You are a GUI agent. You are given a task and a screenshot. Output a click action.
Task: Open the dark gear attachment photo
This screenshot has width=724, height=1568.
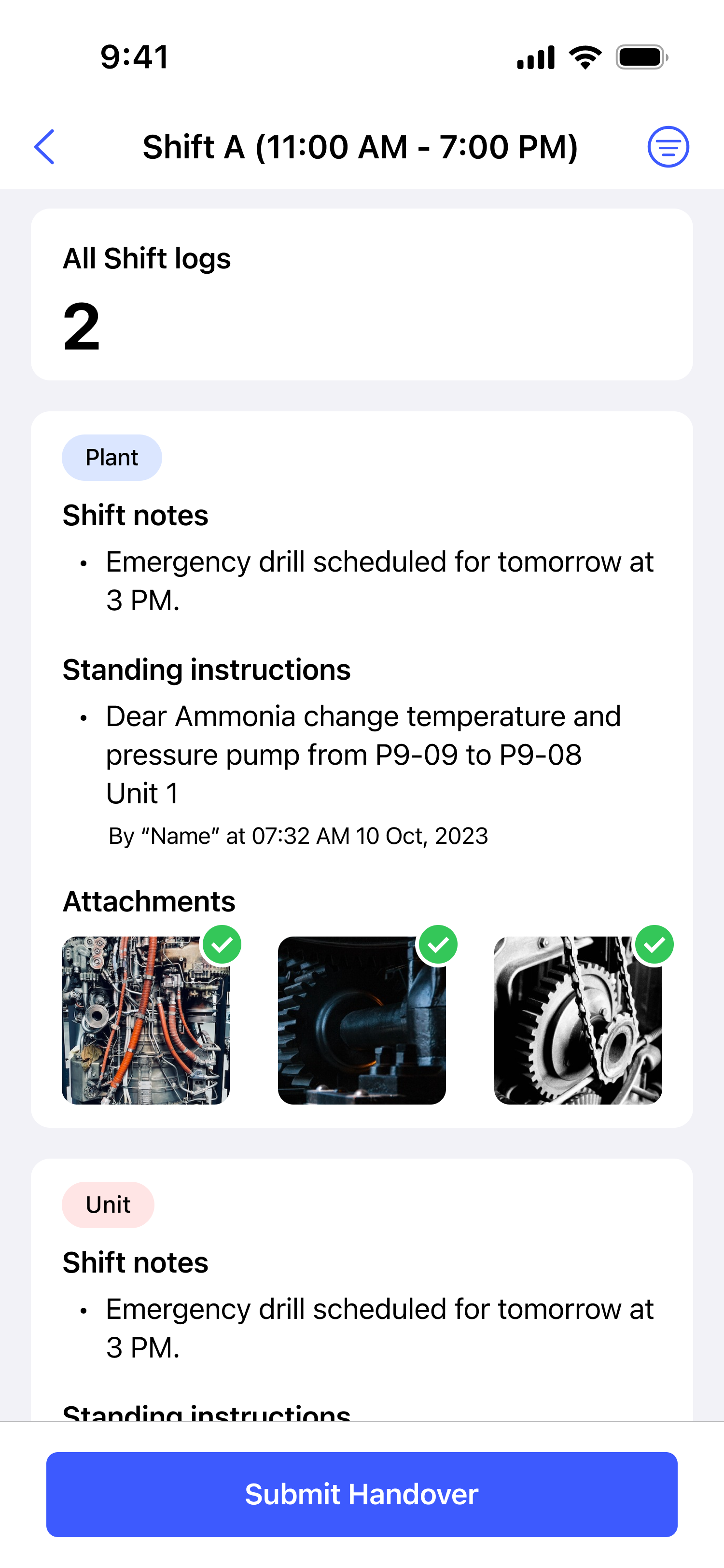(362, 1020)
